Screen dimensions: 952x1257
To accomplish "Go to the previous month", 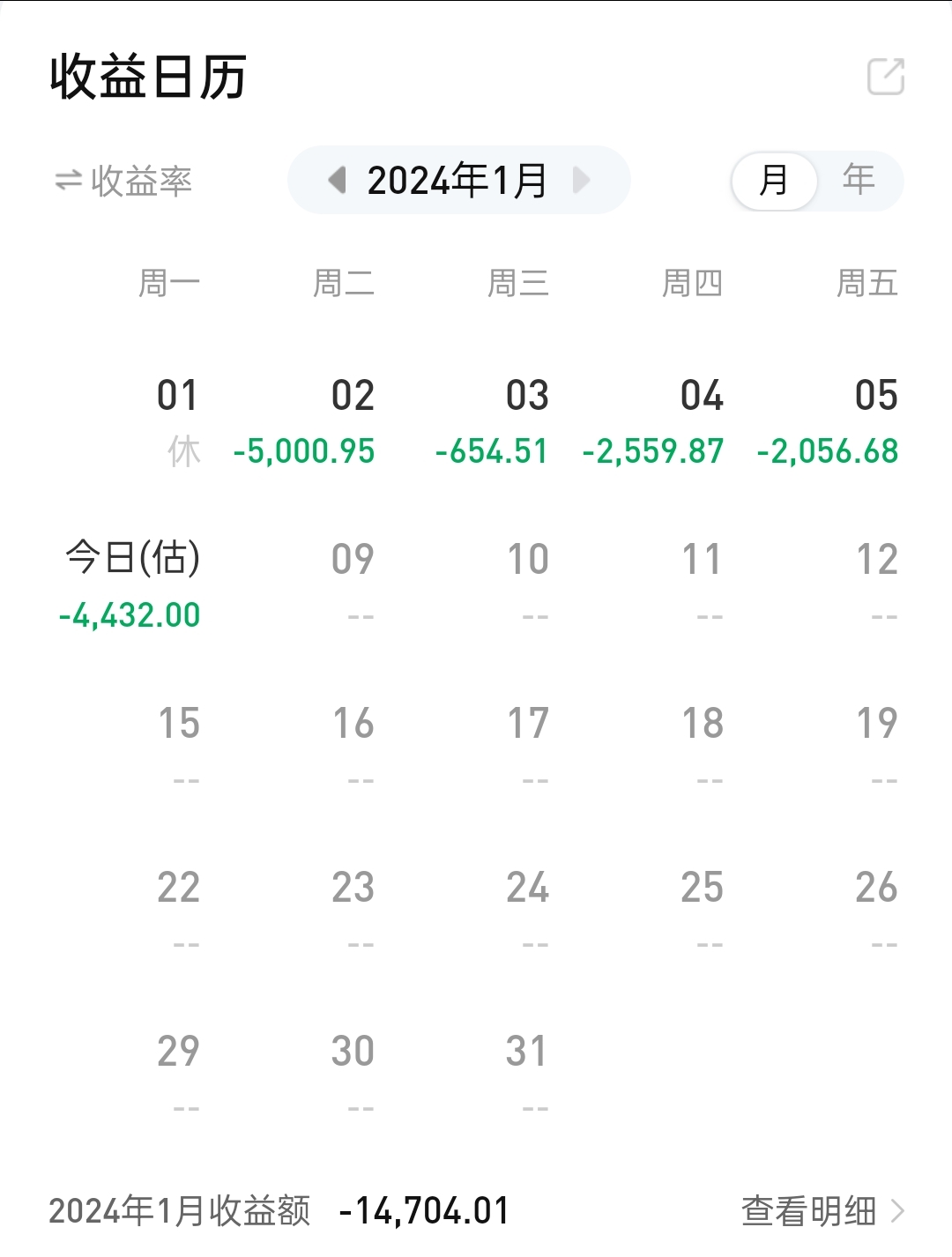I will click(337, 181).
